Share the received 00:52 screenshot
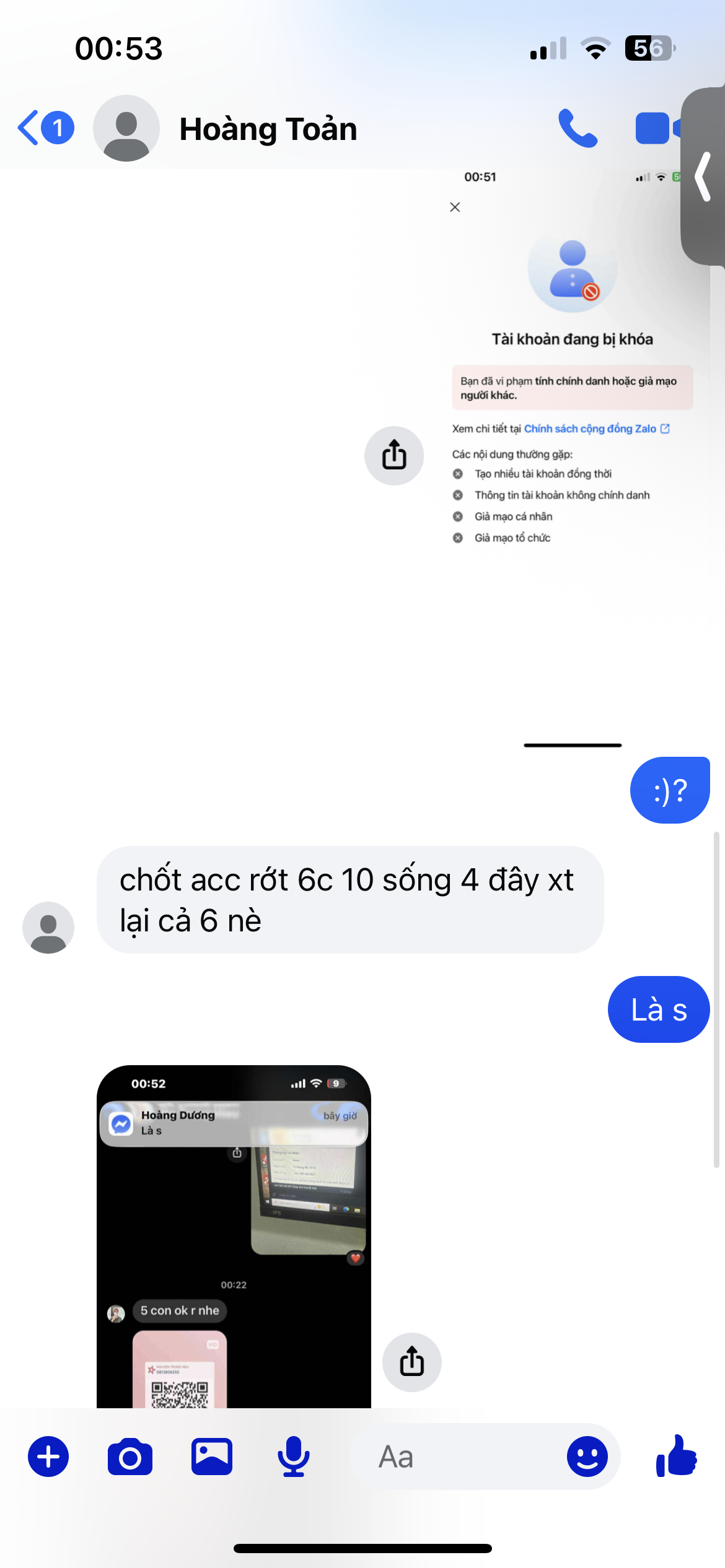This screenshot has width=725, height=1568. point(412,1362)
